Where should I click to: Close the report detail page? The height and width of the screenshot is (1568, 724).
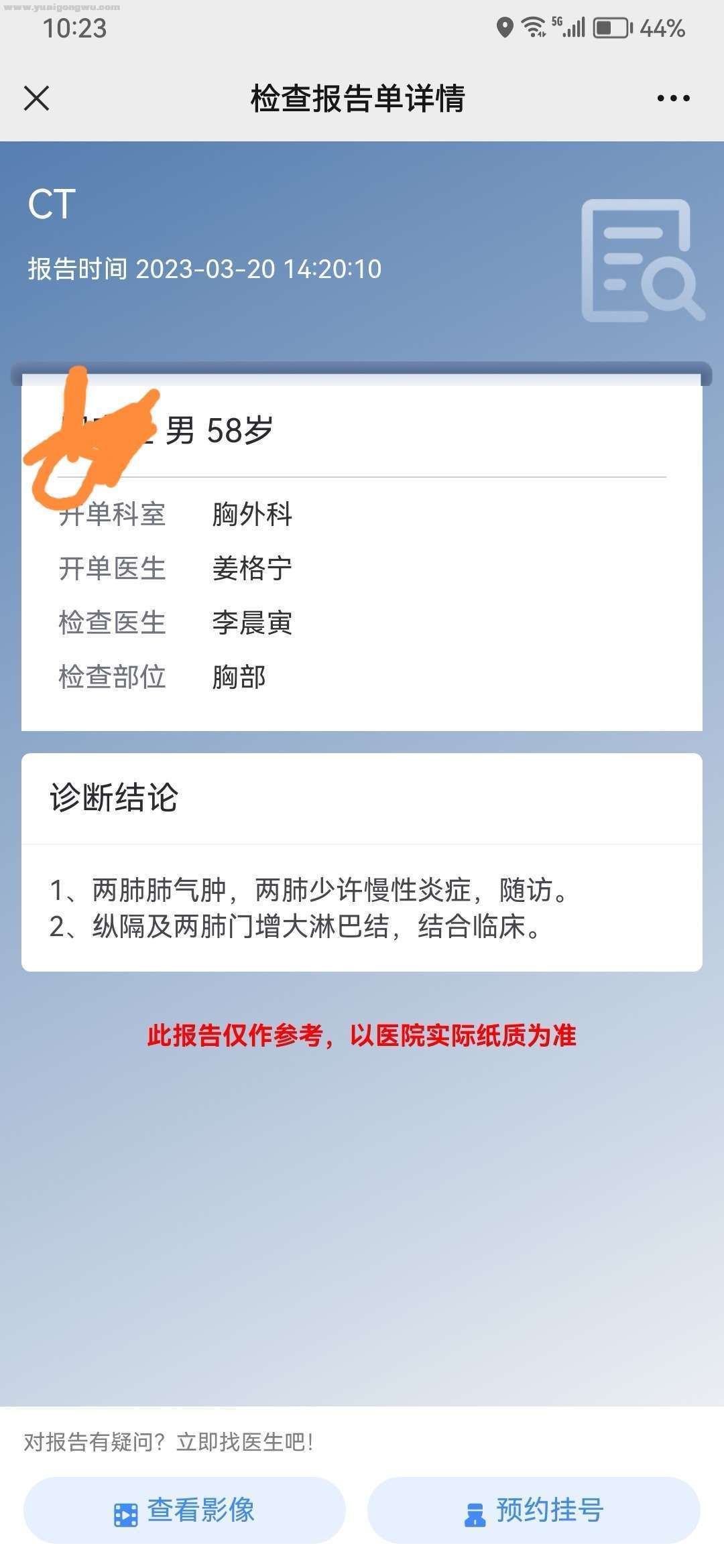click(37, 99)
